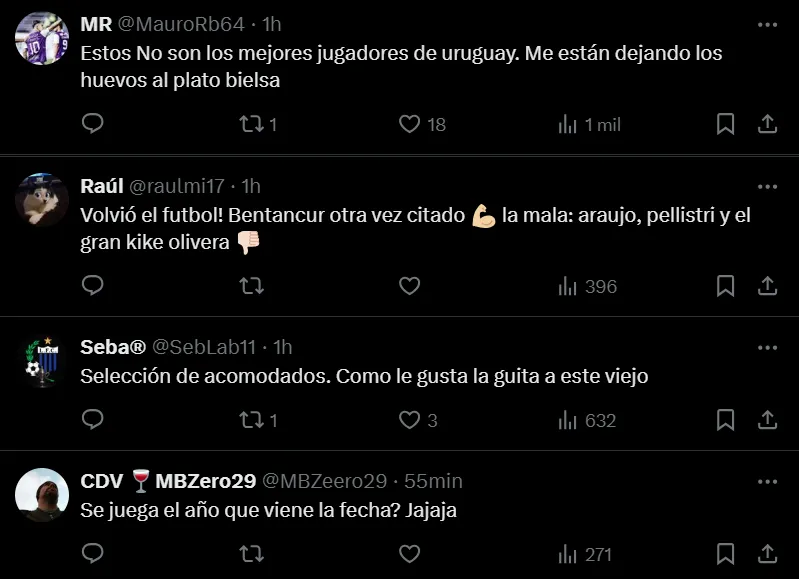Open Raúl's profile avatar
This screenshot has width=799, height=579.
point(42,200)
